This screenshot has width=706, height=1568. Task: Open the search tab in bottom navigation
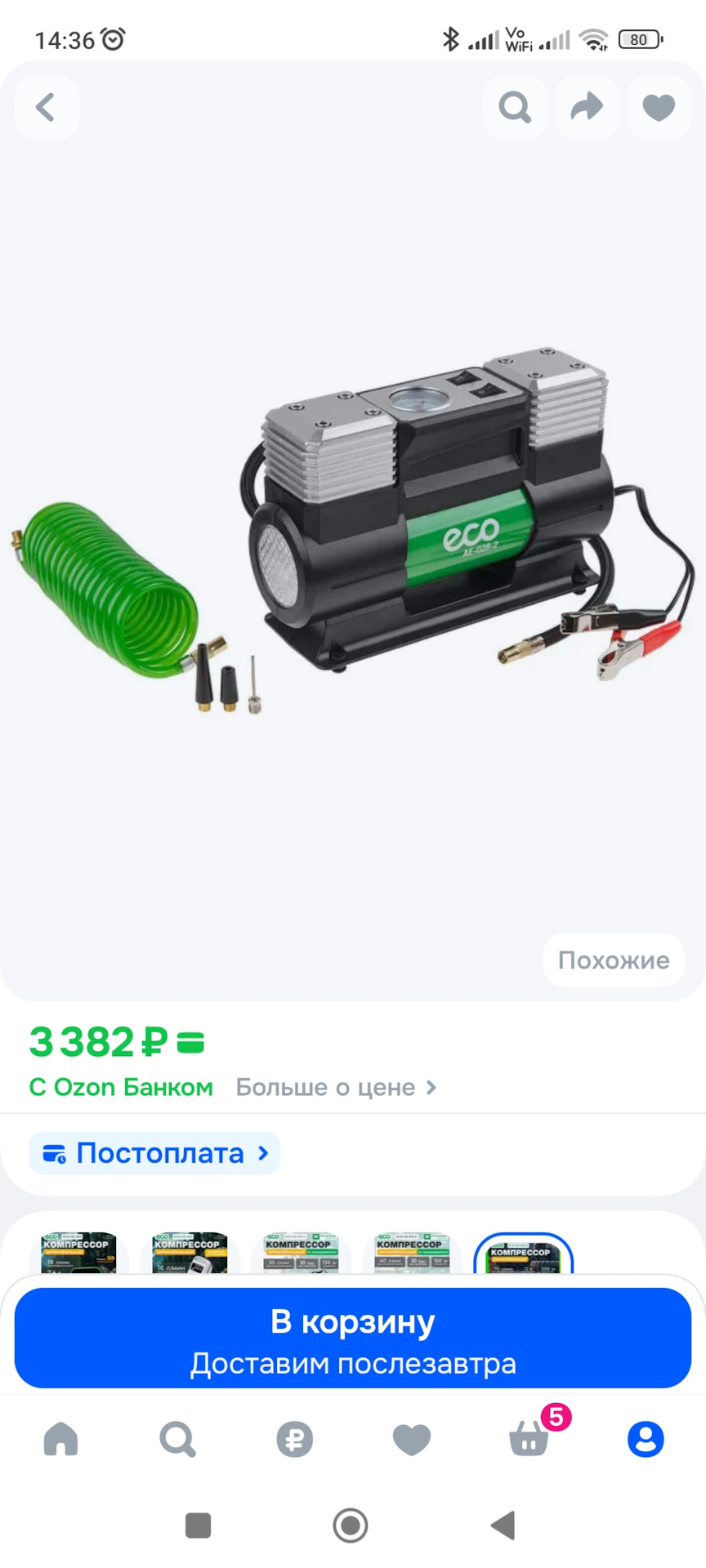coord(177,1439)
